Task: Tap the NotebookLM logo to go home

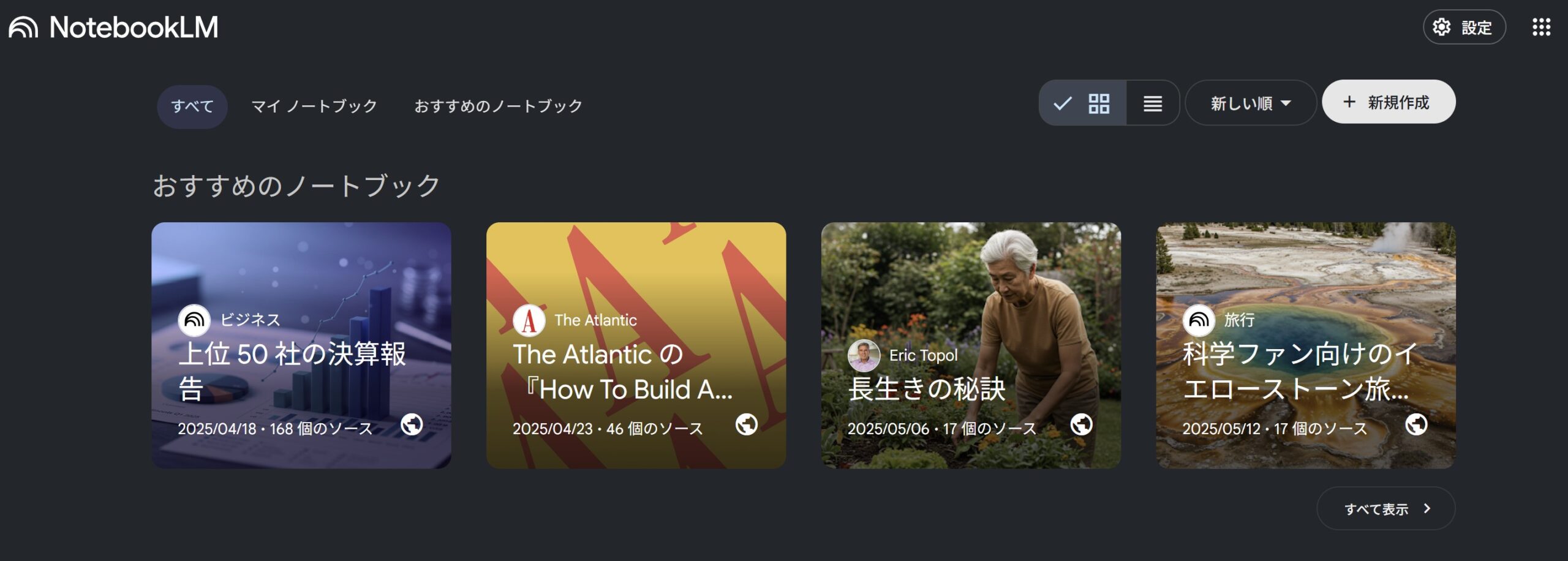Action: (x=113, y=28)
